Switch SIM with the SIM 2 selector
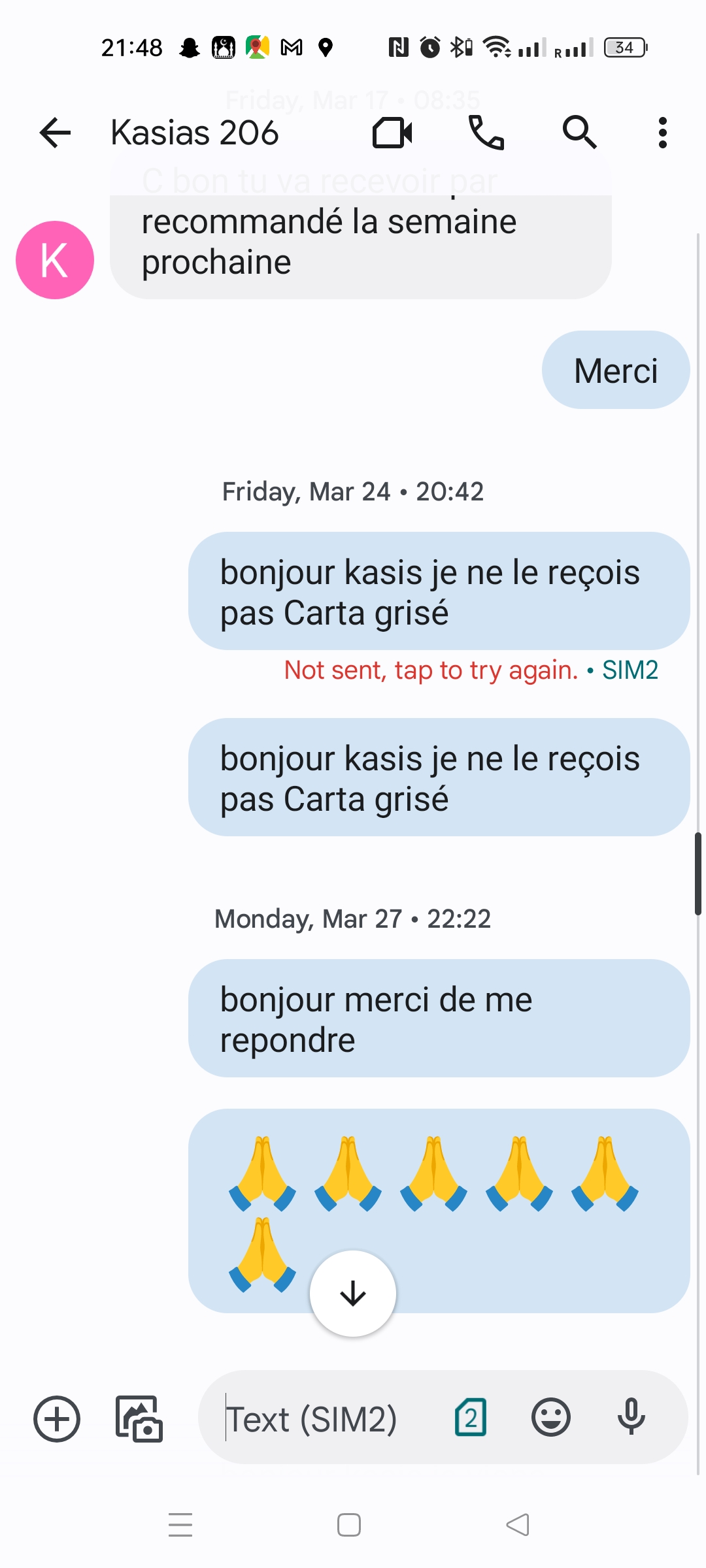Image resolution: width=706 pixels, height=1568 pixels. pyautogui.click(x=471, y=1418)
